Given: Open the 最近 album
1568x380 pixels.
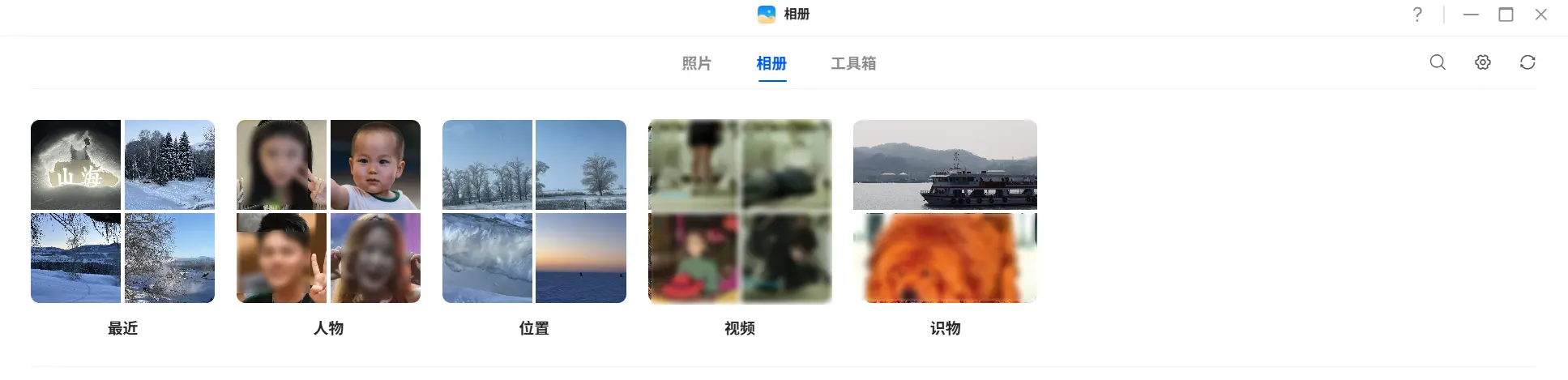Looking at the screenshot, I should [x=122, y=211].
